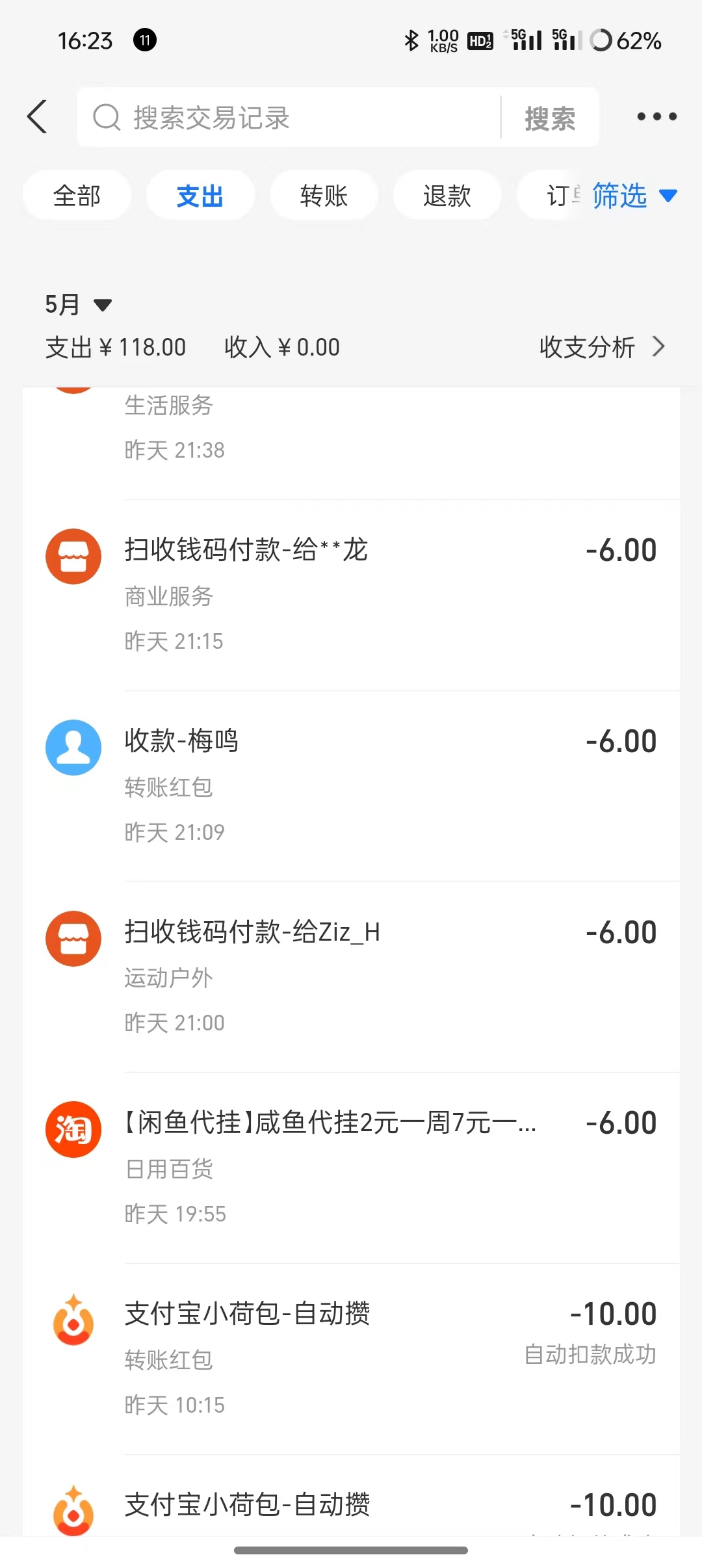Go back using the top-left arrow
Image resolution: width=702 pixels, height=1568 pixels.
point(38,117)
